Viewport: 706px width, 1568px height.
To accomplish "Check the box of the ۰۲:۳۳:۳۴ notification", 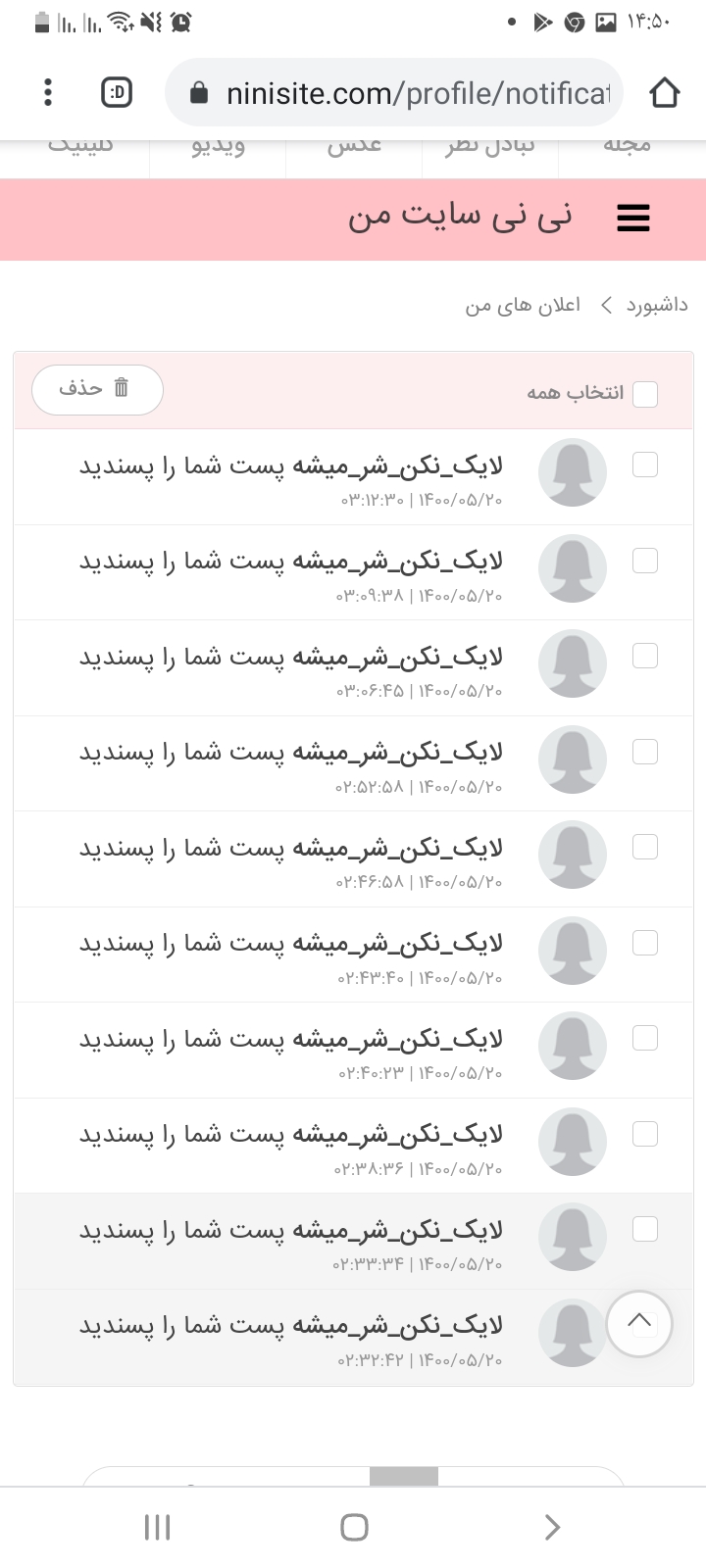I will point(645,1229).
